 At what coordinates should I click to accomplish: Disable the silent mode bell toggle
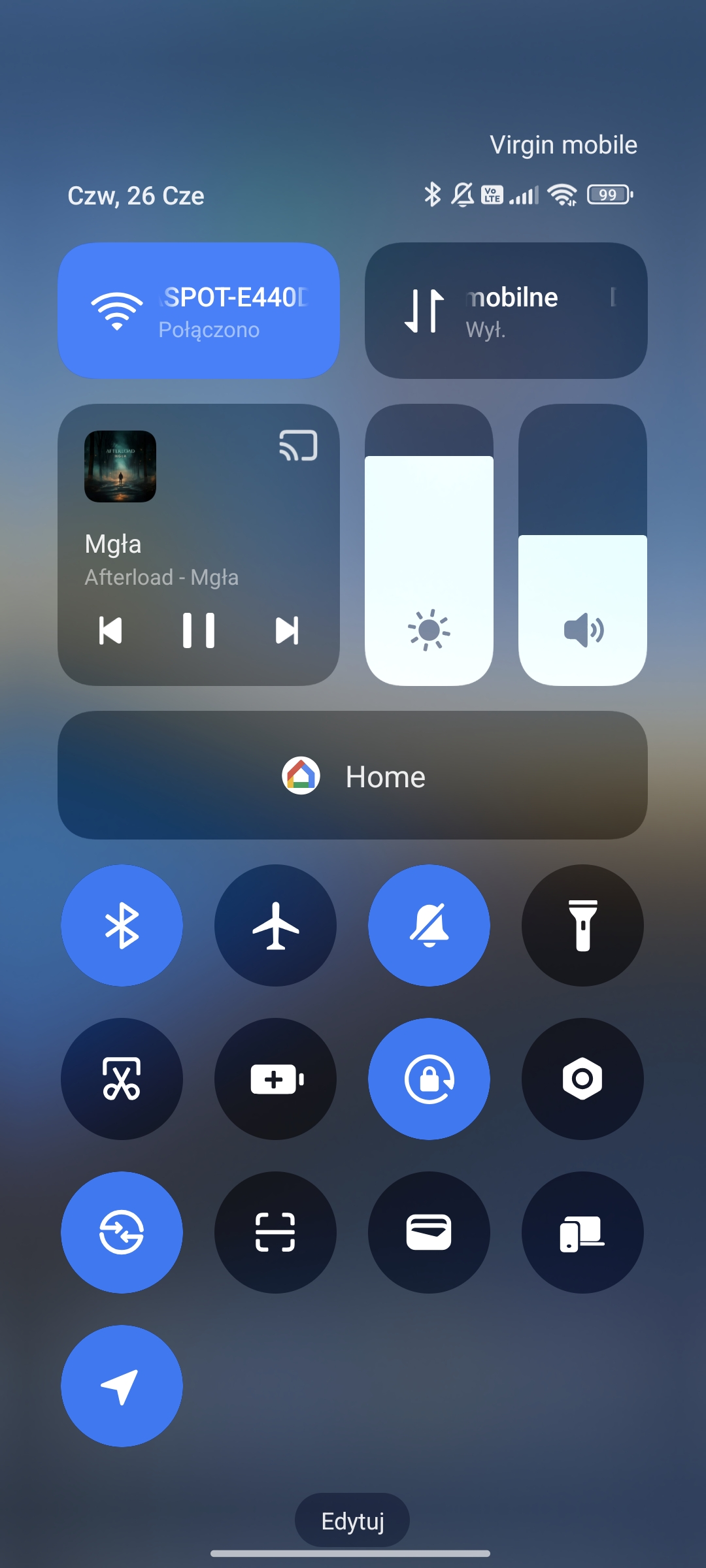tap(429, 926)
